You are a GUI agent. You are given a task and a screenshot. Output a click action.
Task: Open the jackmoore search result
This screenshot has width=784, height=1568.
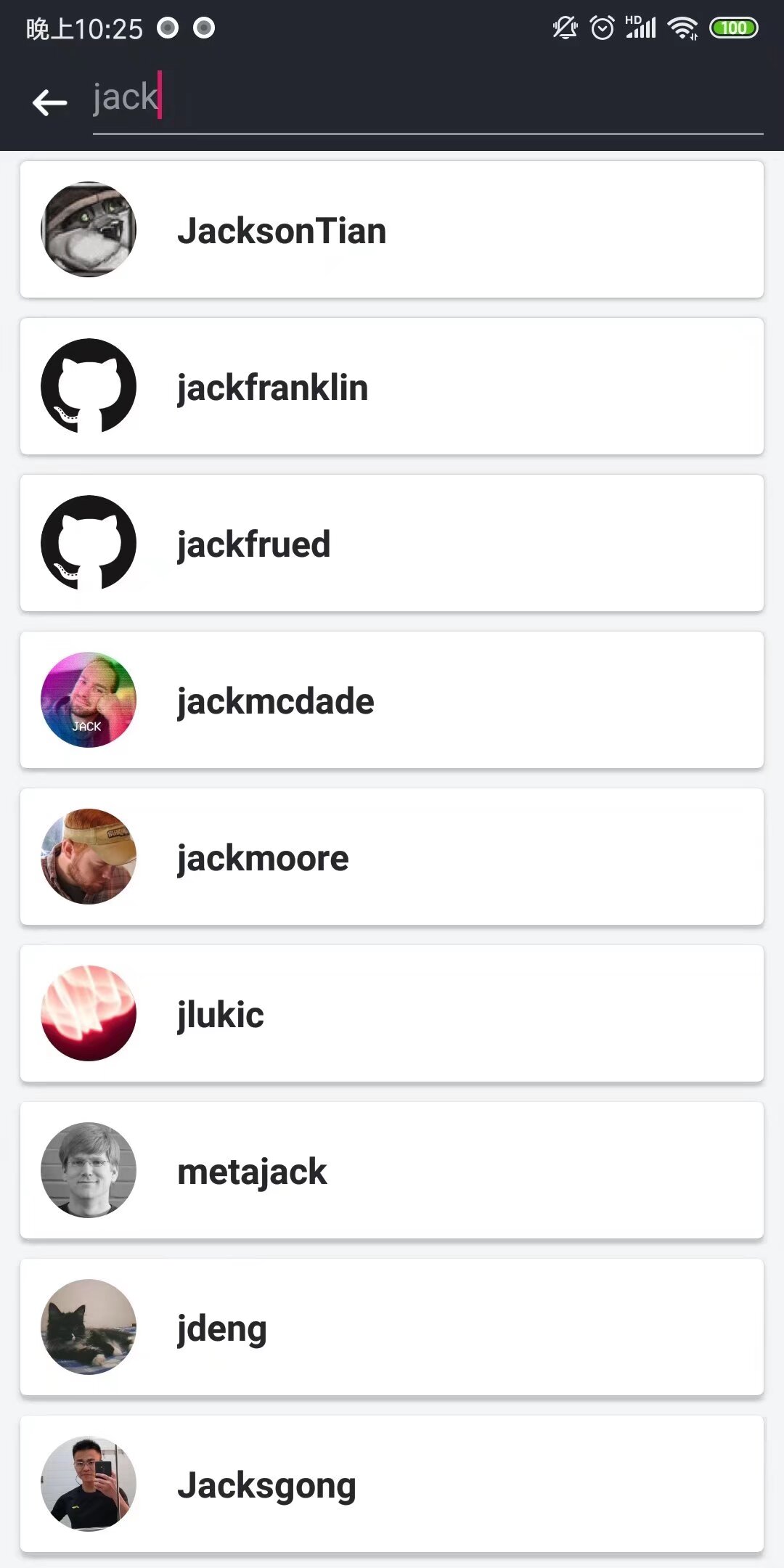pos(392,857)
